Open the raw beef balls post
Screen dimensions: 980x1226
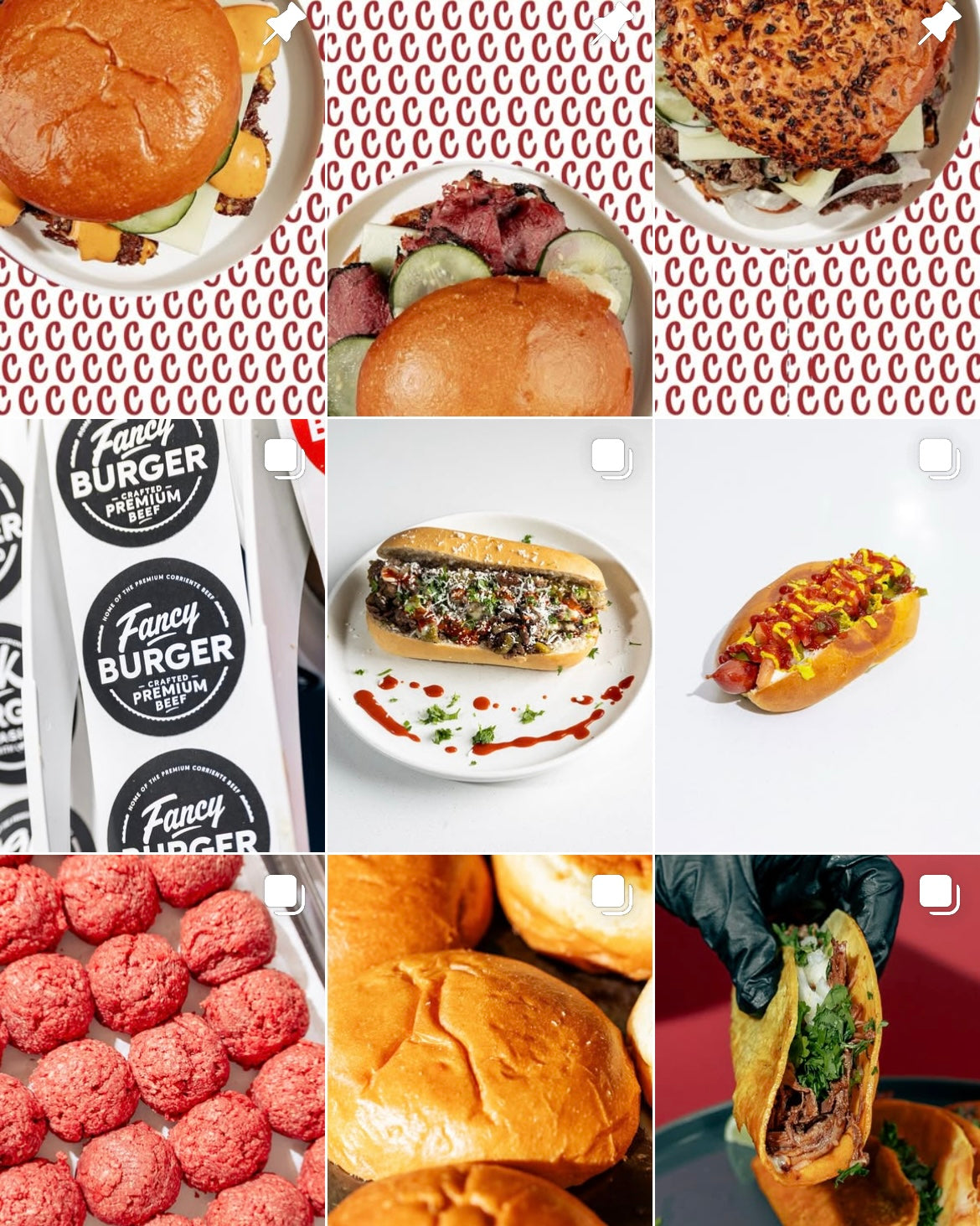pyautogui.click(x=162, y=1039)
